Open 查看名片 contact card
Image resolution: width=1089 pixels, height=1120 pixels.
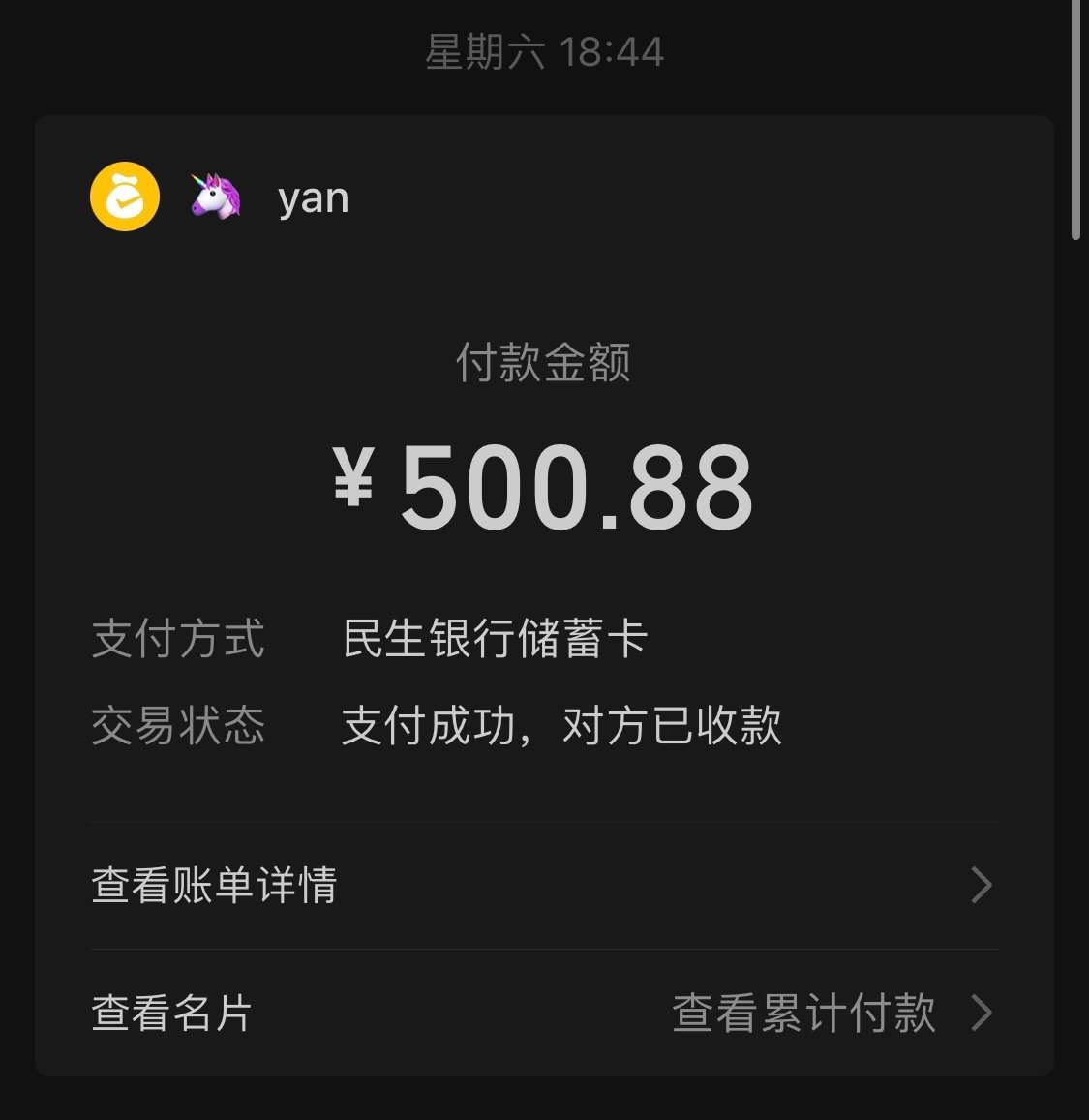point(172,1014)
